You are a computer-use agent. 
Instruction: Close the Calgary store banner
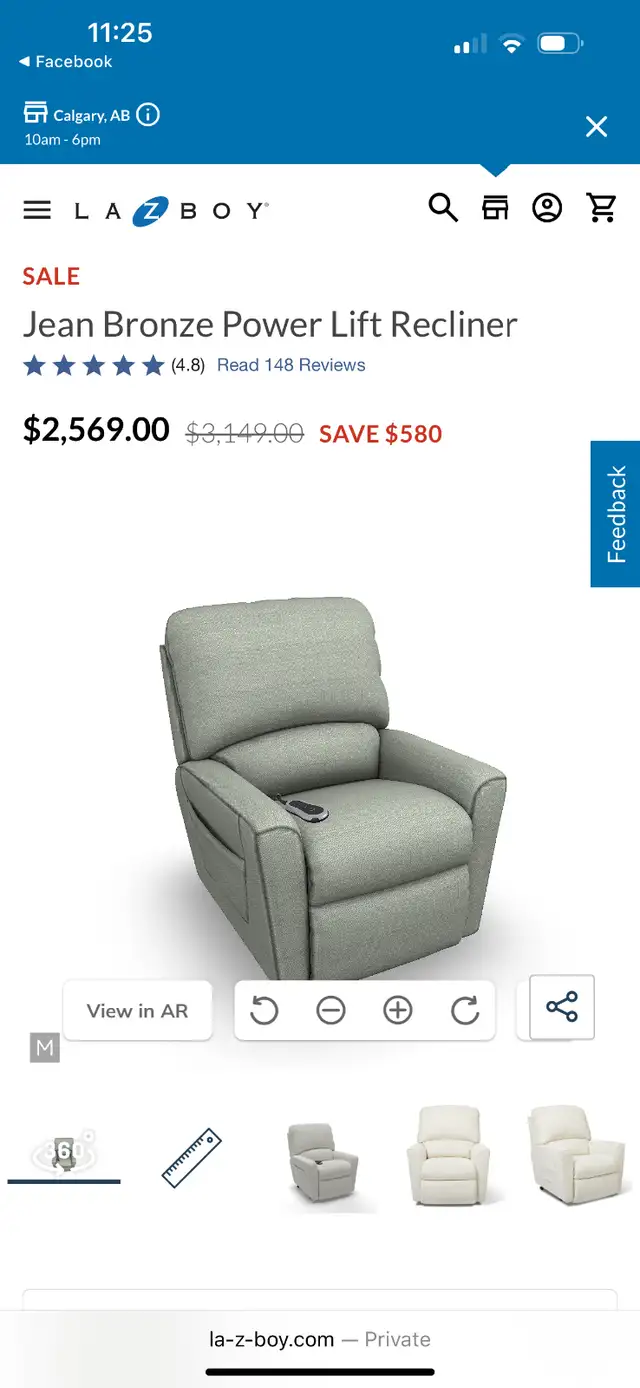pyautogui.click(x=596, y=126)
